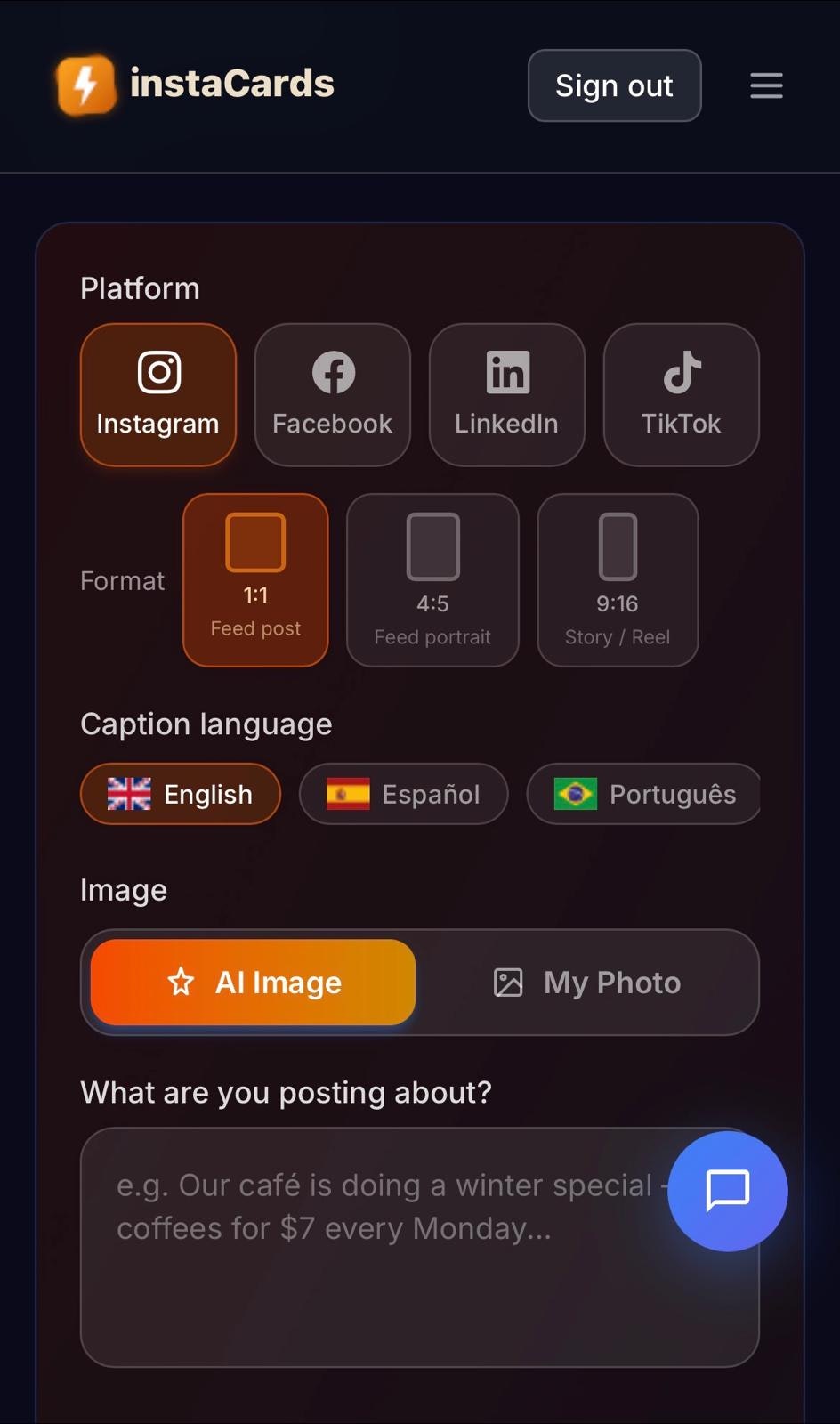This screenshot has width=840, height=1424.
Task: Click the posting description text field
Action: [419, 1246]
